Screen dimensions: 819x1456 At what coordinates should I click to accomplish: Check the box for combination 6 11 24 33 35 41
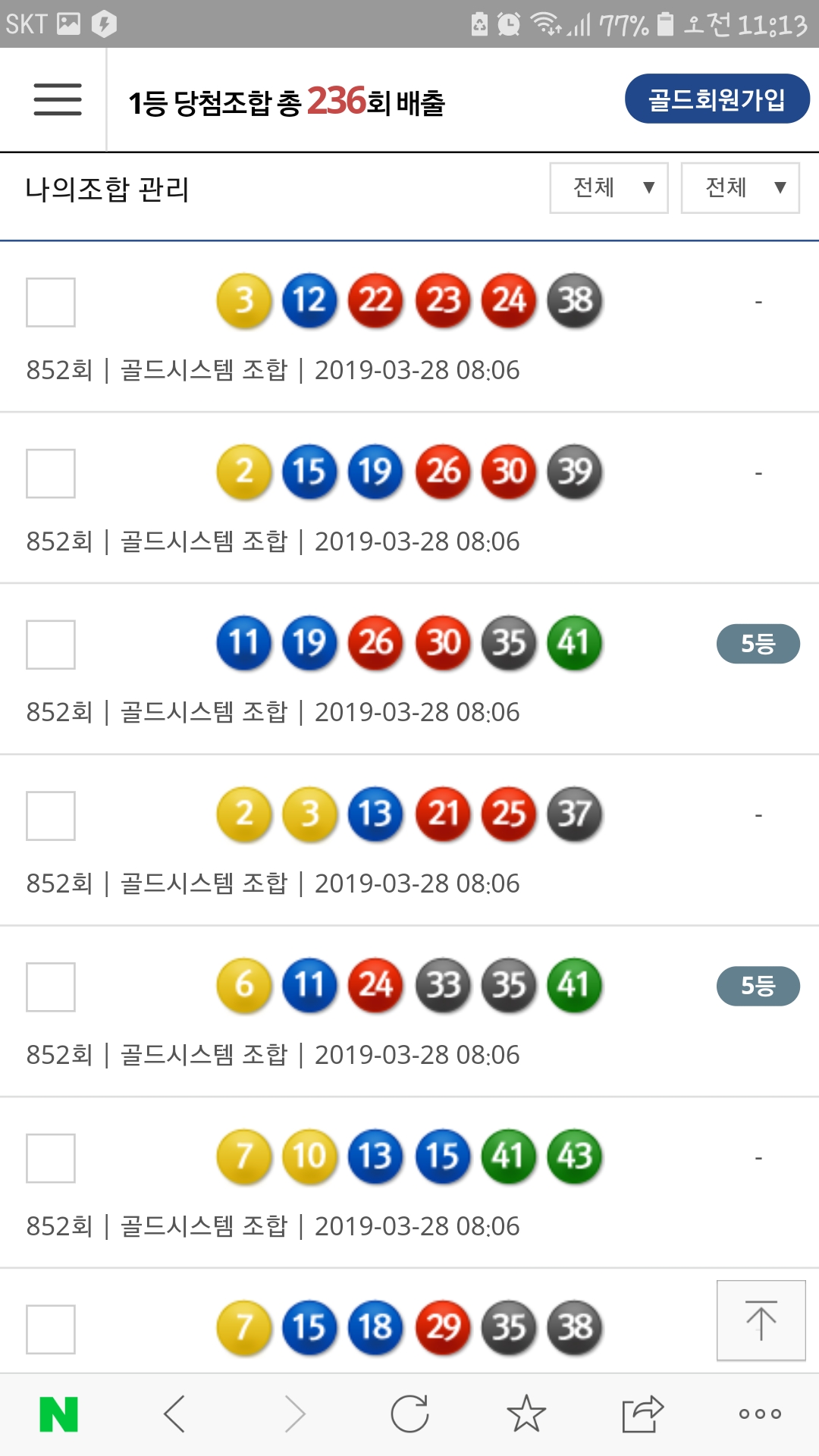pyautogui.click(x=51, y=987)
